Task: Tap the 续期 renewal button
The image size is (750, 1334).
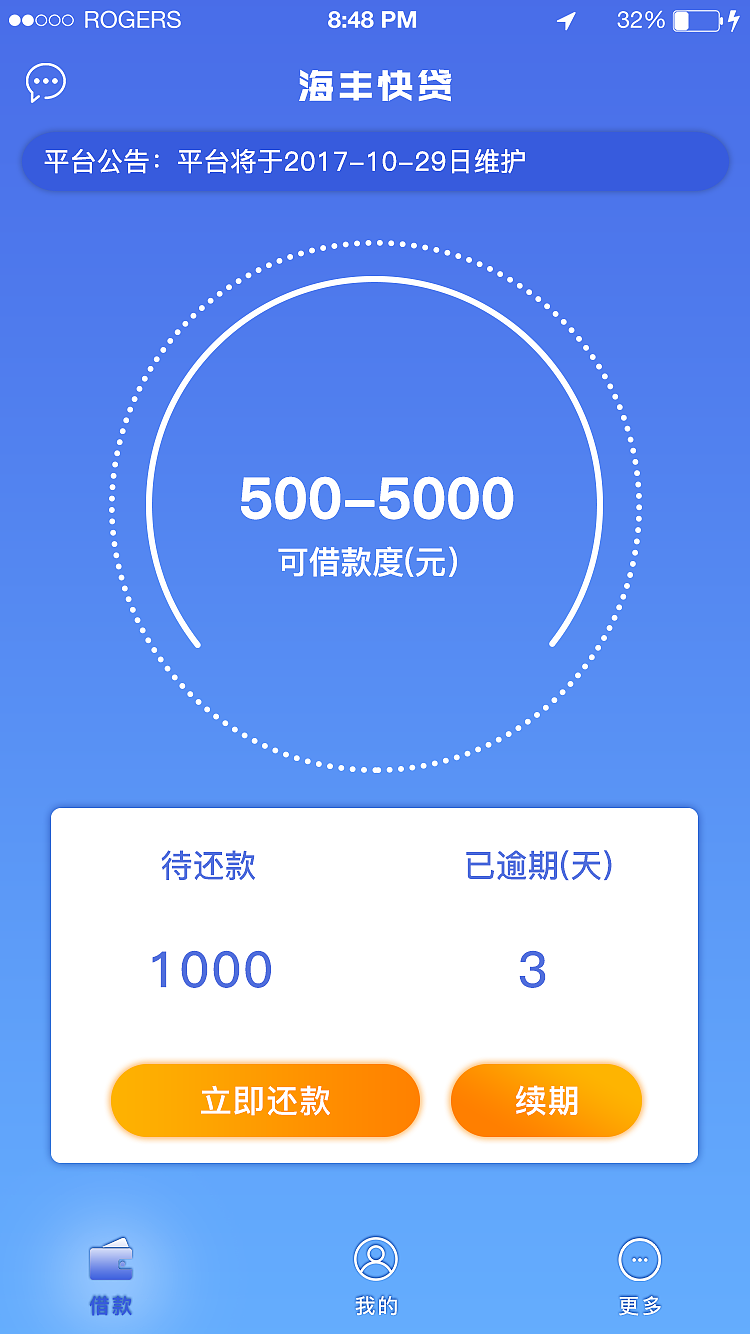Action: pyautogui.click(x=546, y=1100)
